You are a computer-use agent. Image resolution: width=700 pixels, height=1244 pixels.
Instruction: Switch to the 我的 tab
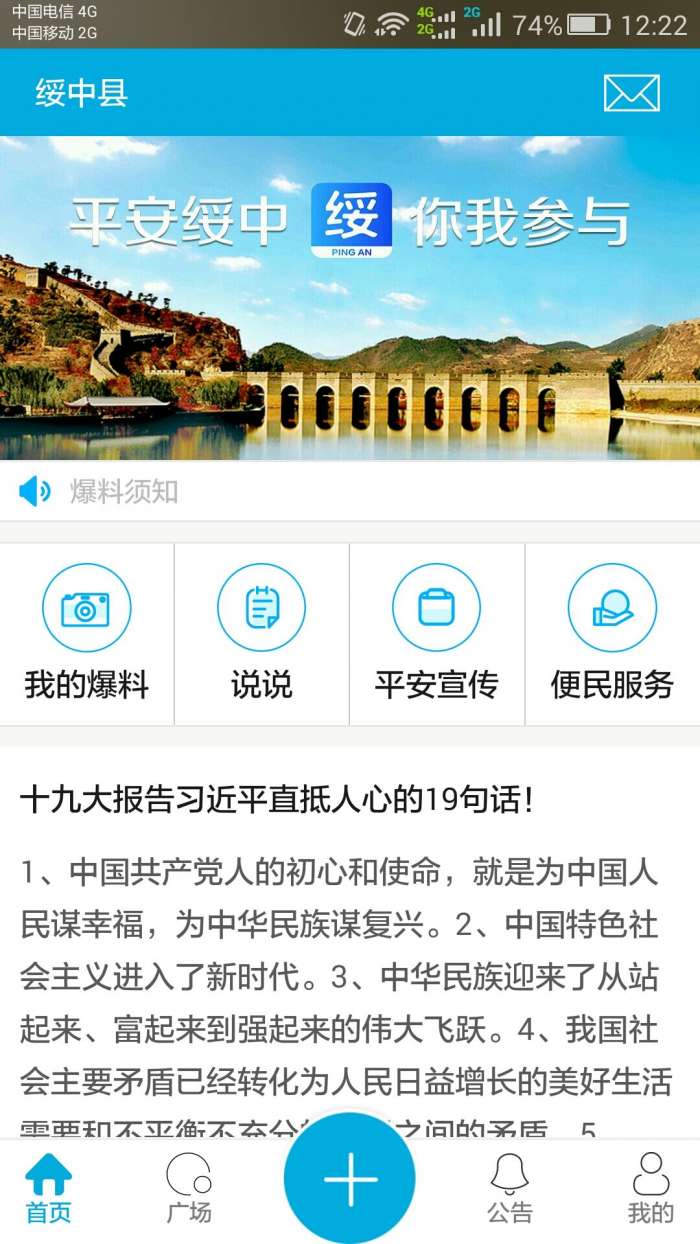tap(651, 1190)
